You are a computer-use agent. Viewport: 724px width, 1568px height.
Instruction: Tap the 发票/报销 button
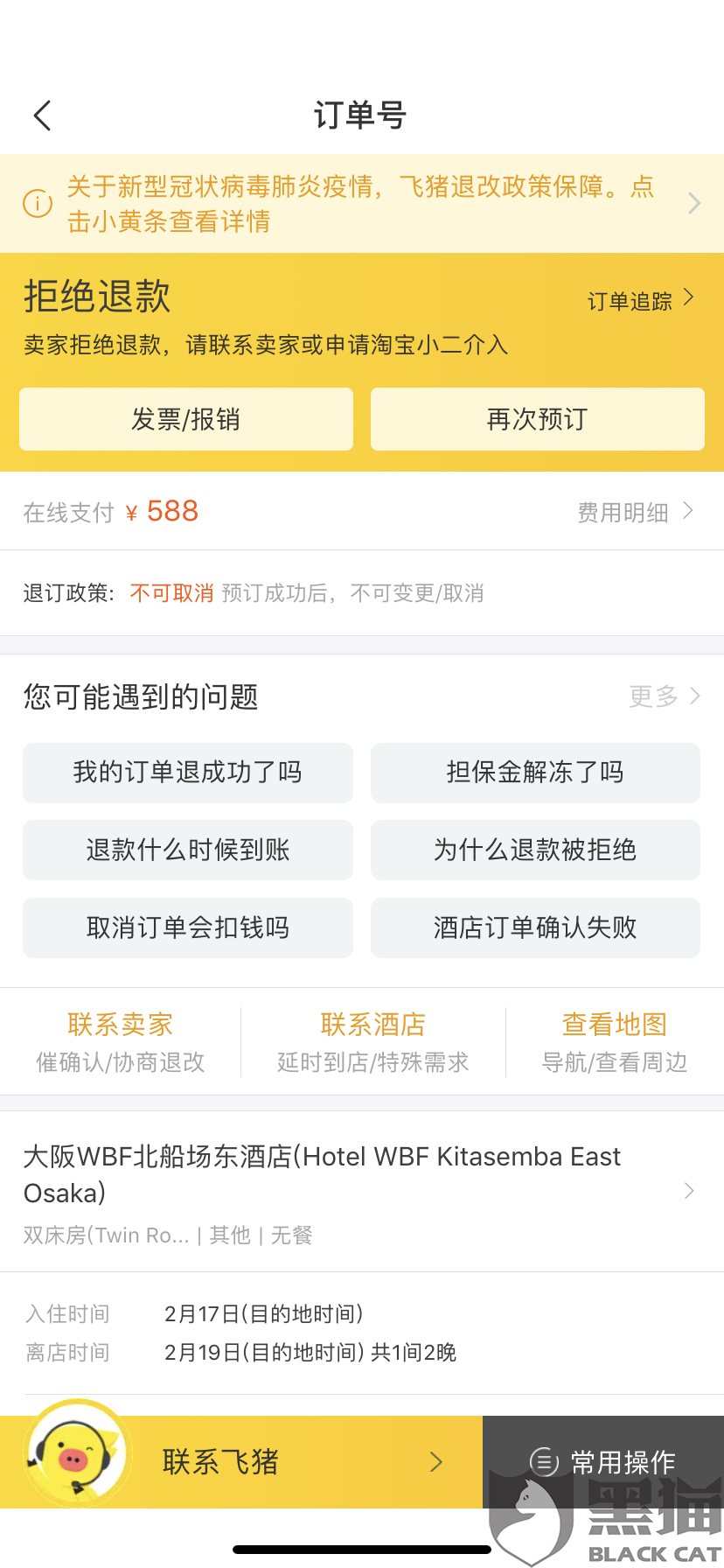(186, 419)
